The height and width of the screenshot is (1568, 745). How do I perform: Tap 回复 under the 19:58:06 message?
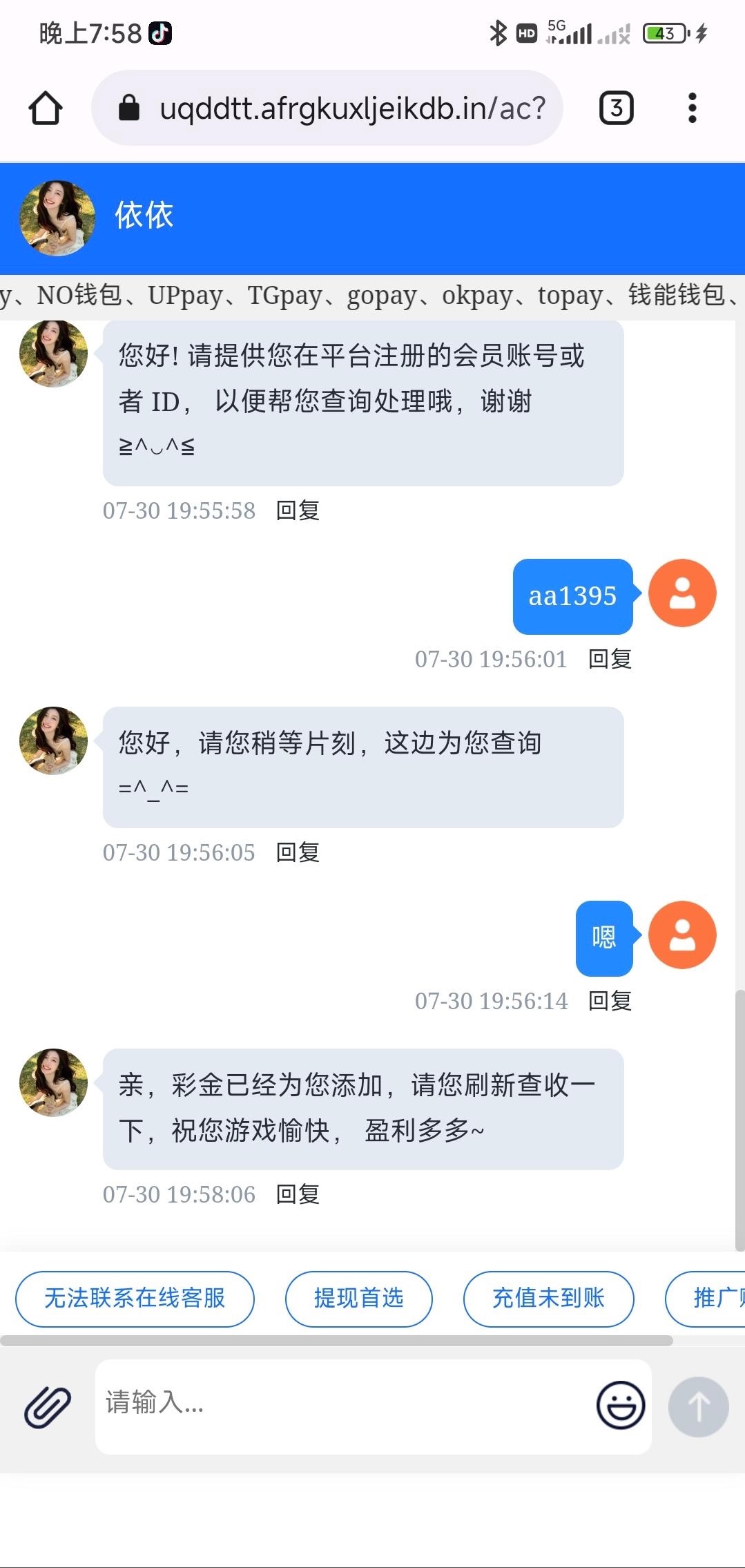coord(298,1194)
